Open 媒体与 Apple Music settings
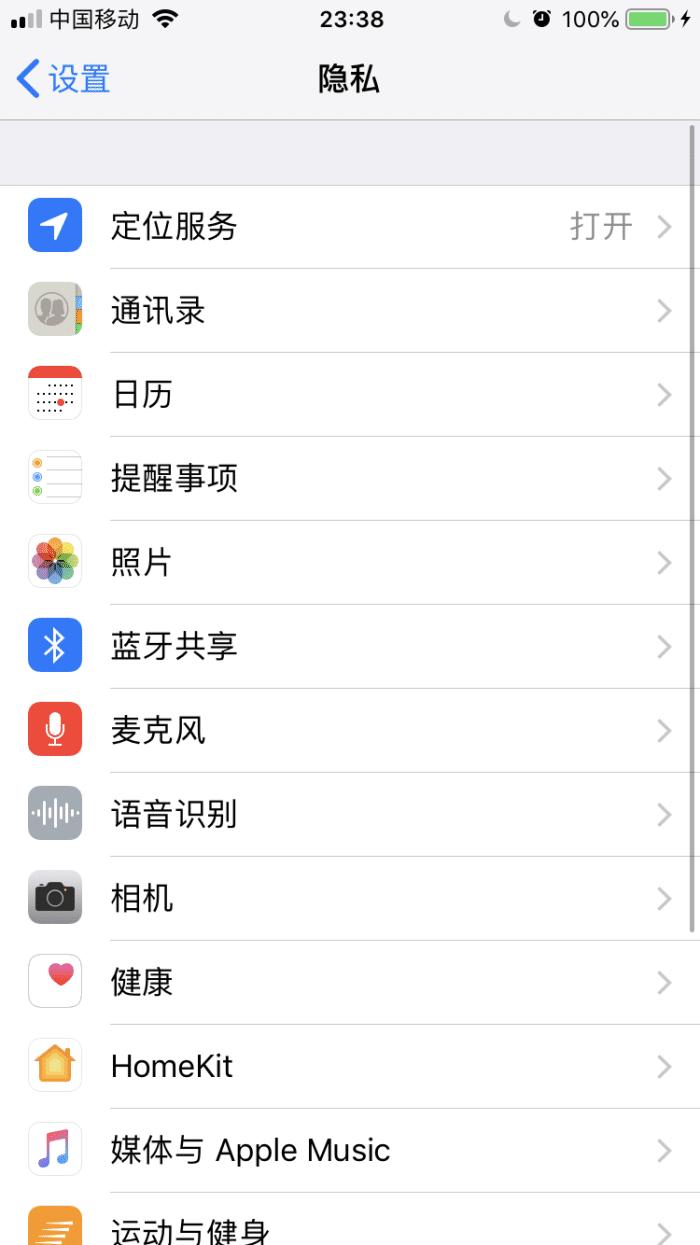 [350, 1151]
